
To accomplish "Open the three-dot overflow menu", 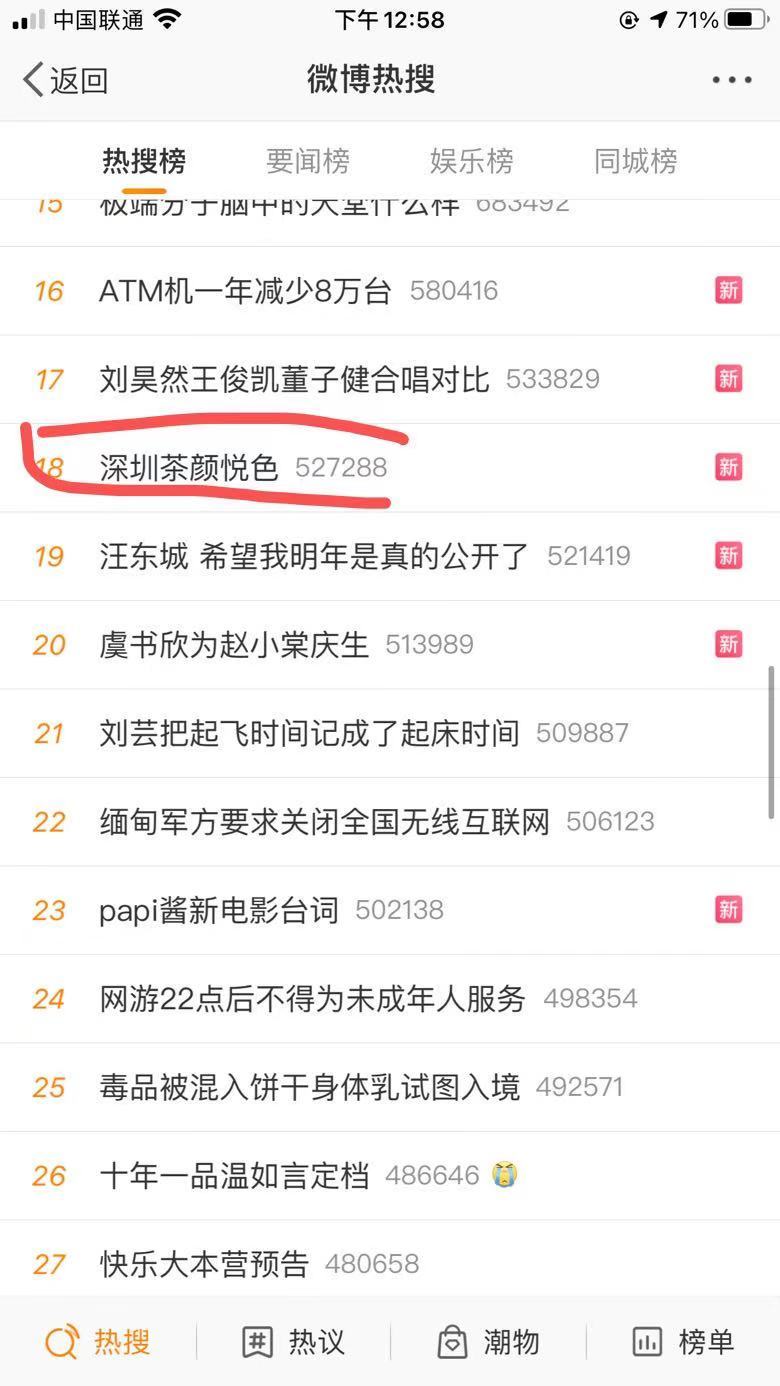I will pyautogui.click(x=731, y=80).
